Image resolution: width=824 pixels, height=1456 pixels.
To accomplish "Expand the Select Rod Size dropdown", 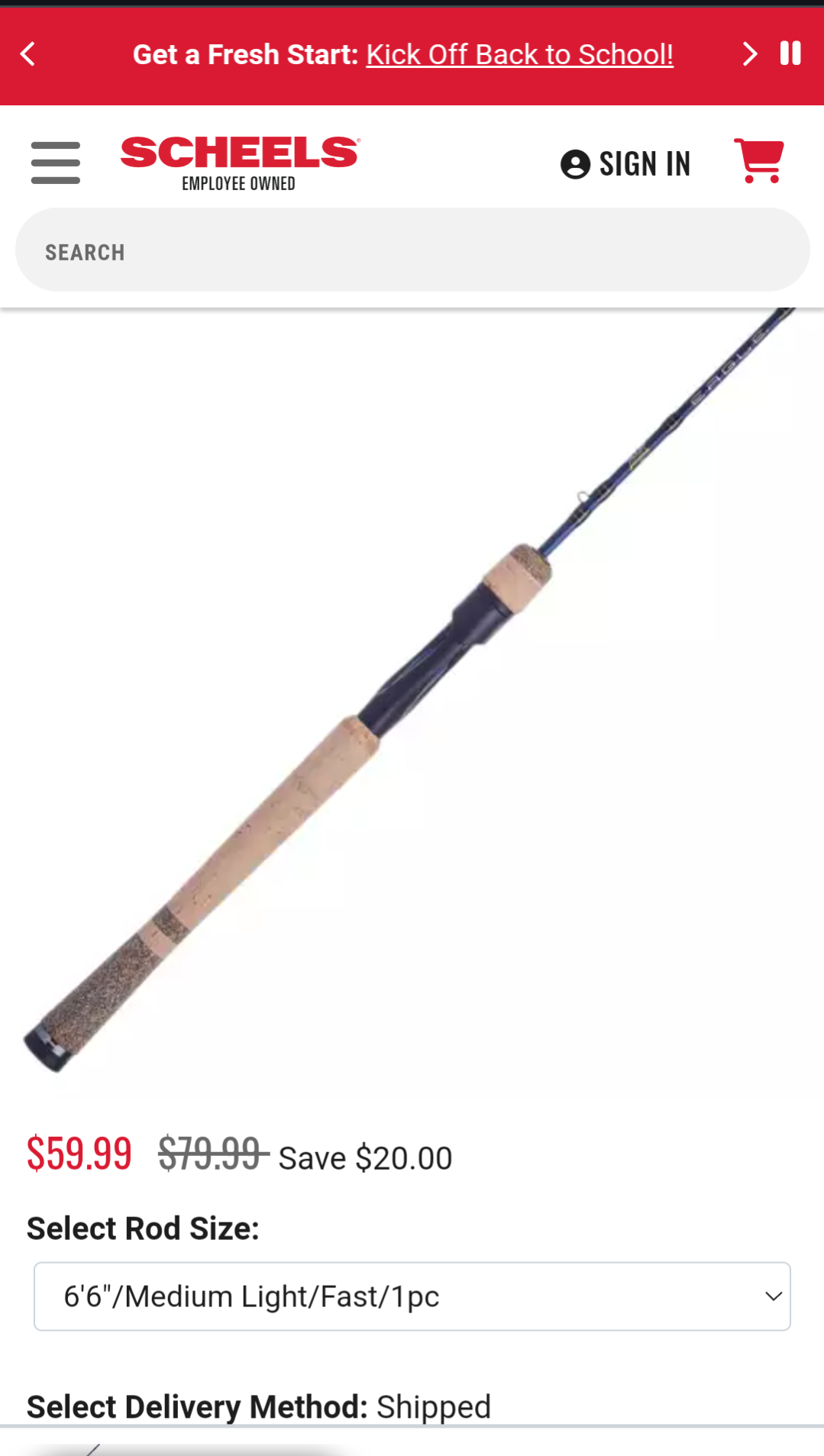I will (x=412, y=1296).
